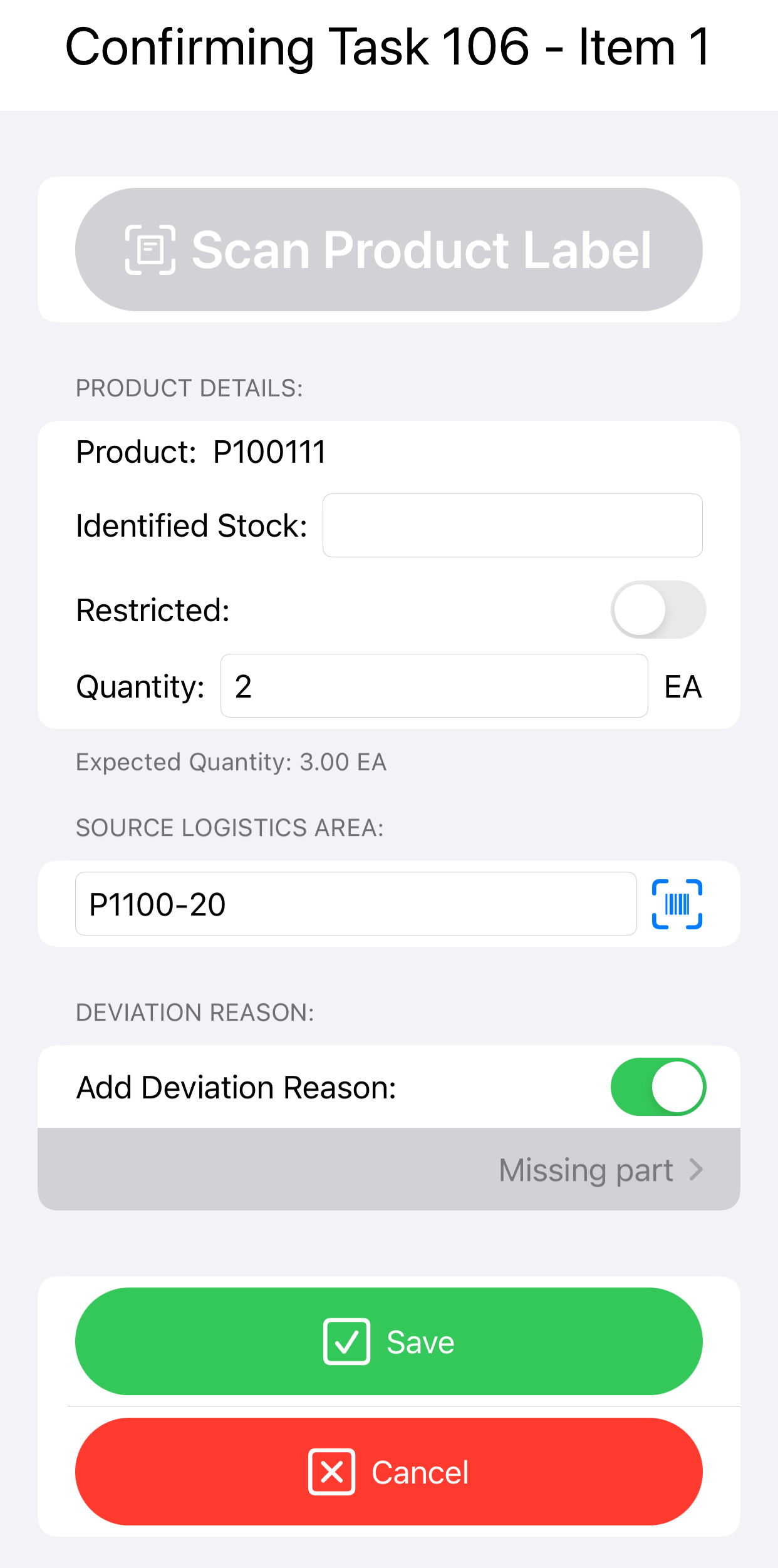Screen dimensions: 778x1568
Task: Select the blue barcode scanner for source logistics area
Action: coord(677,904)
